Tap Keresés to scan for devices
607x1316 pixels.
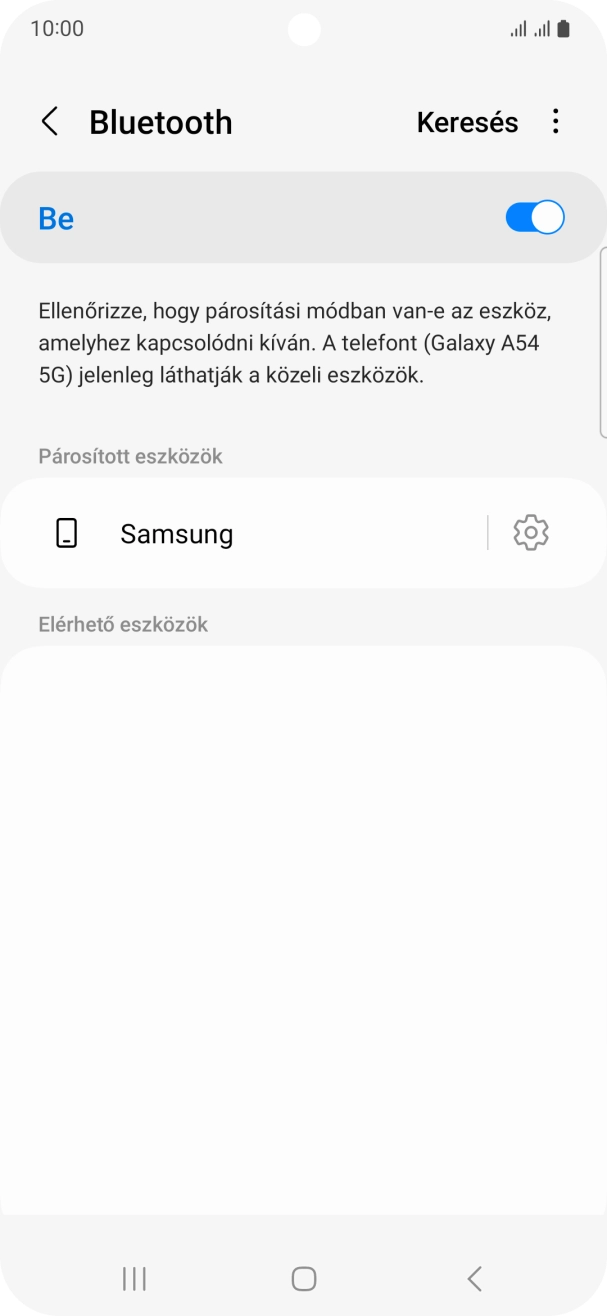(467, 122)
